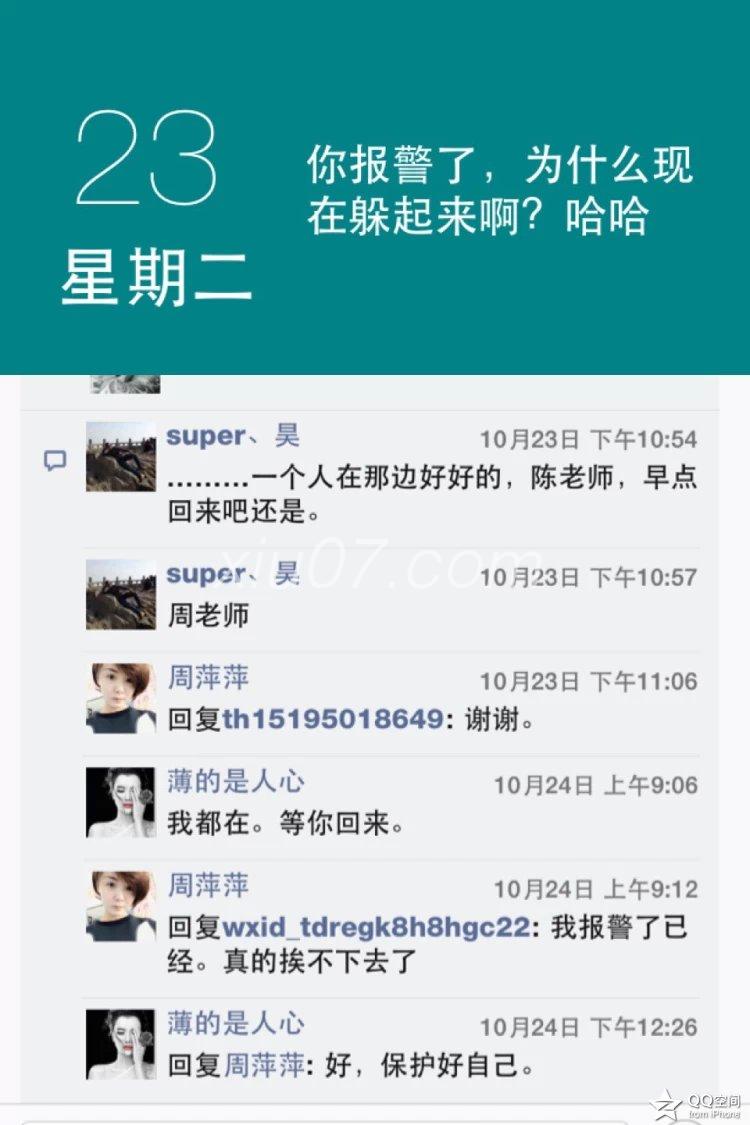Open wxid_tdregk8h8hgc22 mentioned in 周萍萍's reply
This screenshot has width=750, height=1125.
[x=375, y=927]
